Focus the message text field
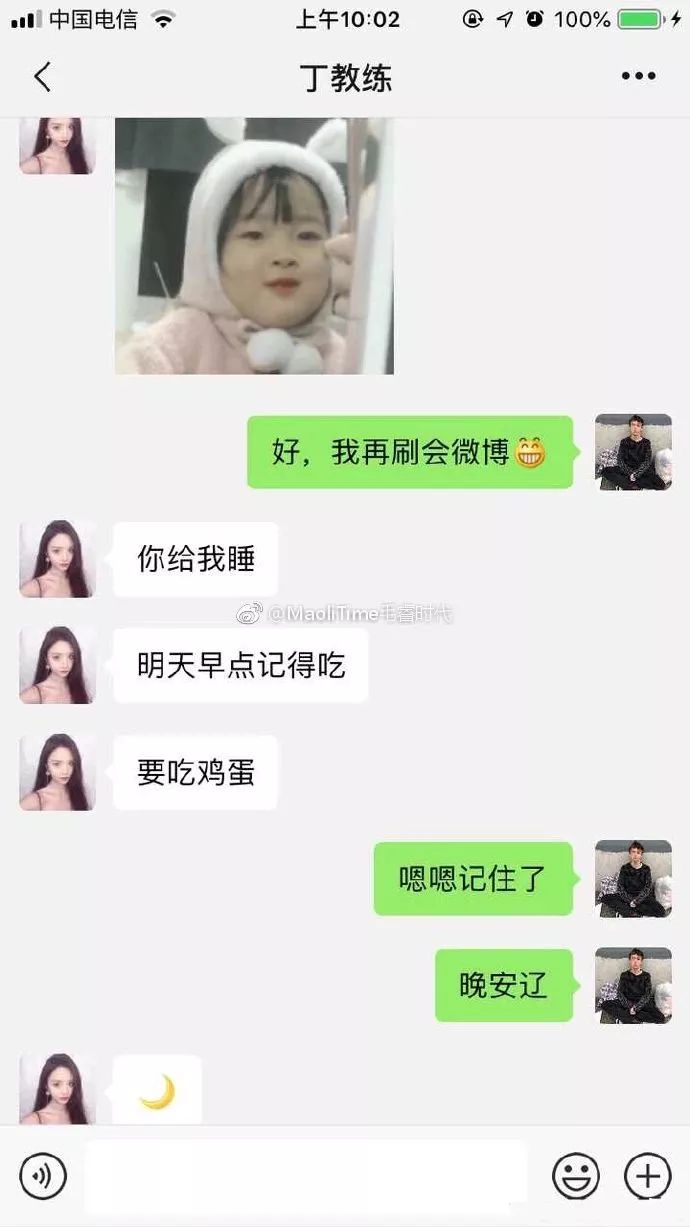 click(x=305, y=1175)
